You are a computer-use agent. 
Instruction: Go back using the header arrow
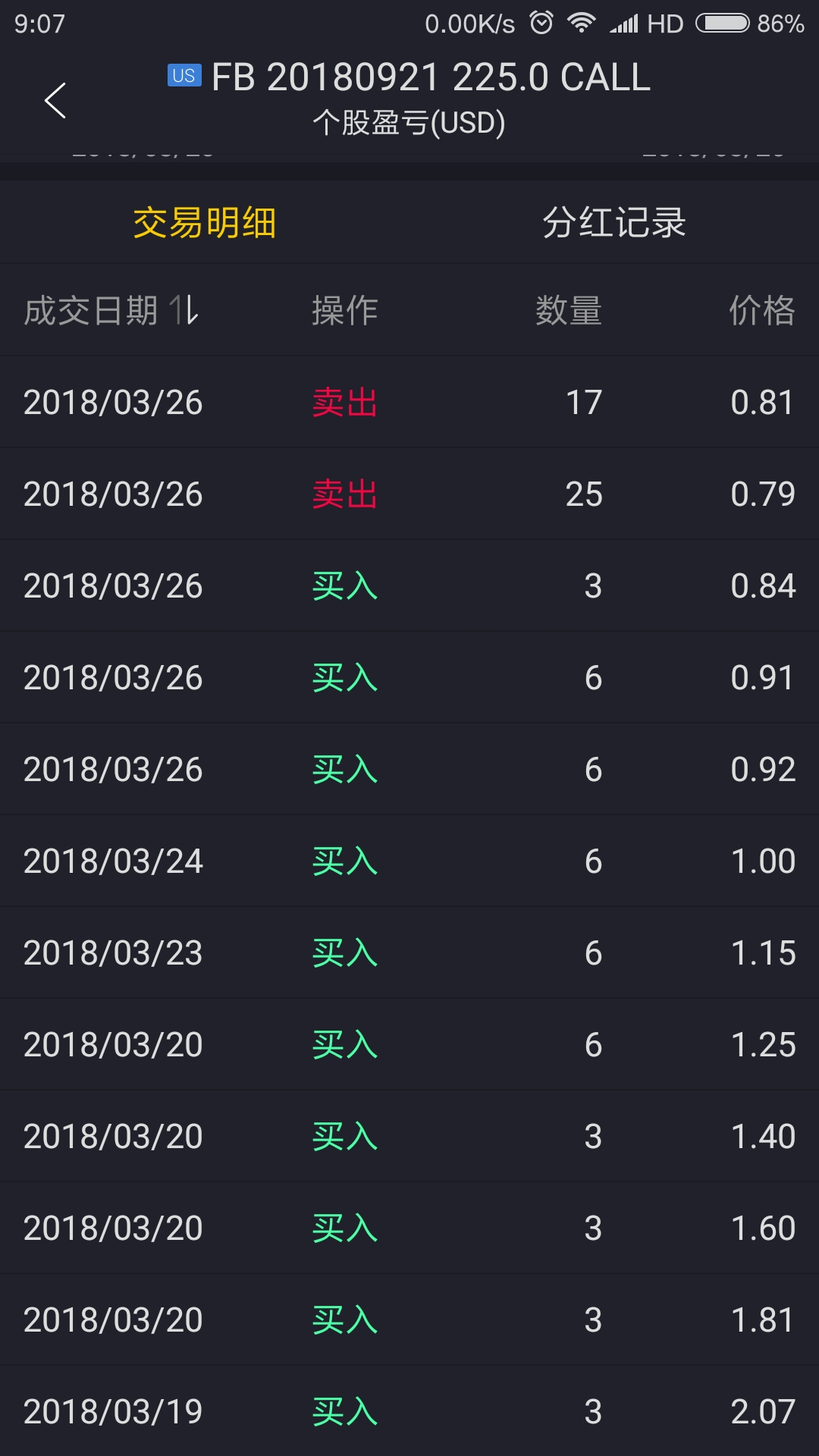coord(55,101)
